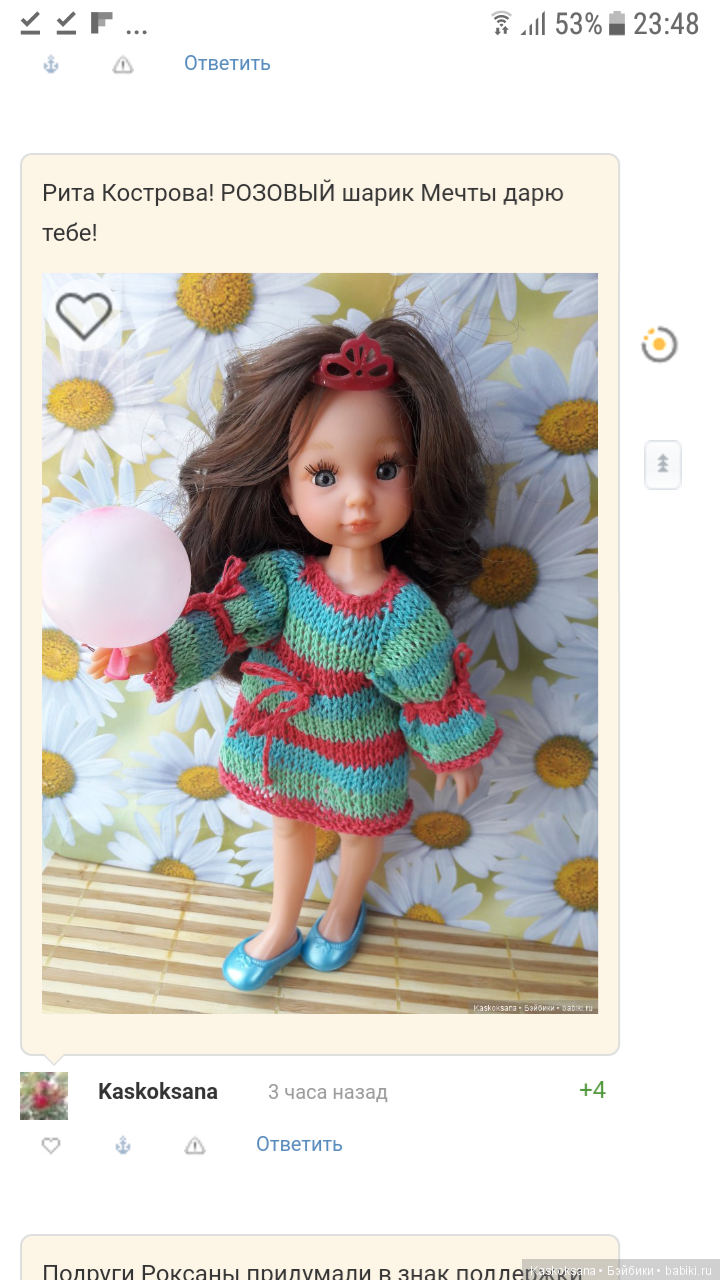Report Kaskoksana's comment with the warning icon
This screenshot has width=720, height=1280.
click(195, 1145)
